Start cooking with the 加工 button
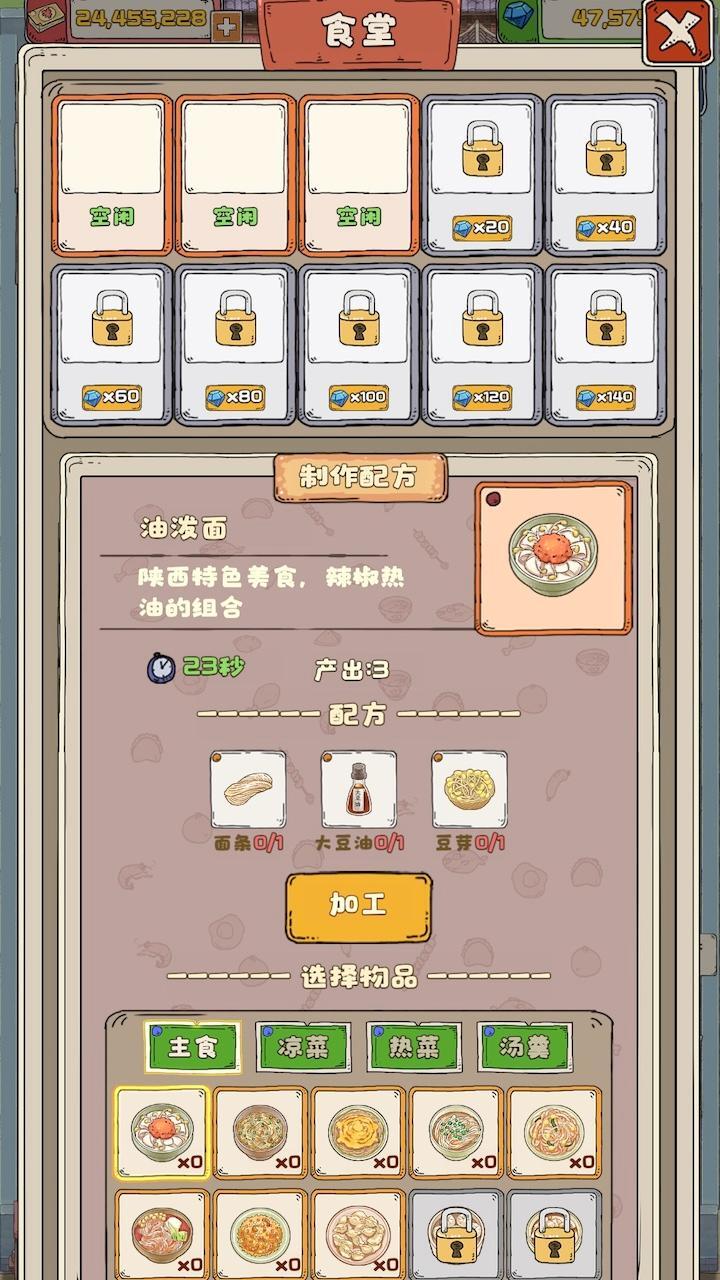 point(359,907)
